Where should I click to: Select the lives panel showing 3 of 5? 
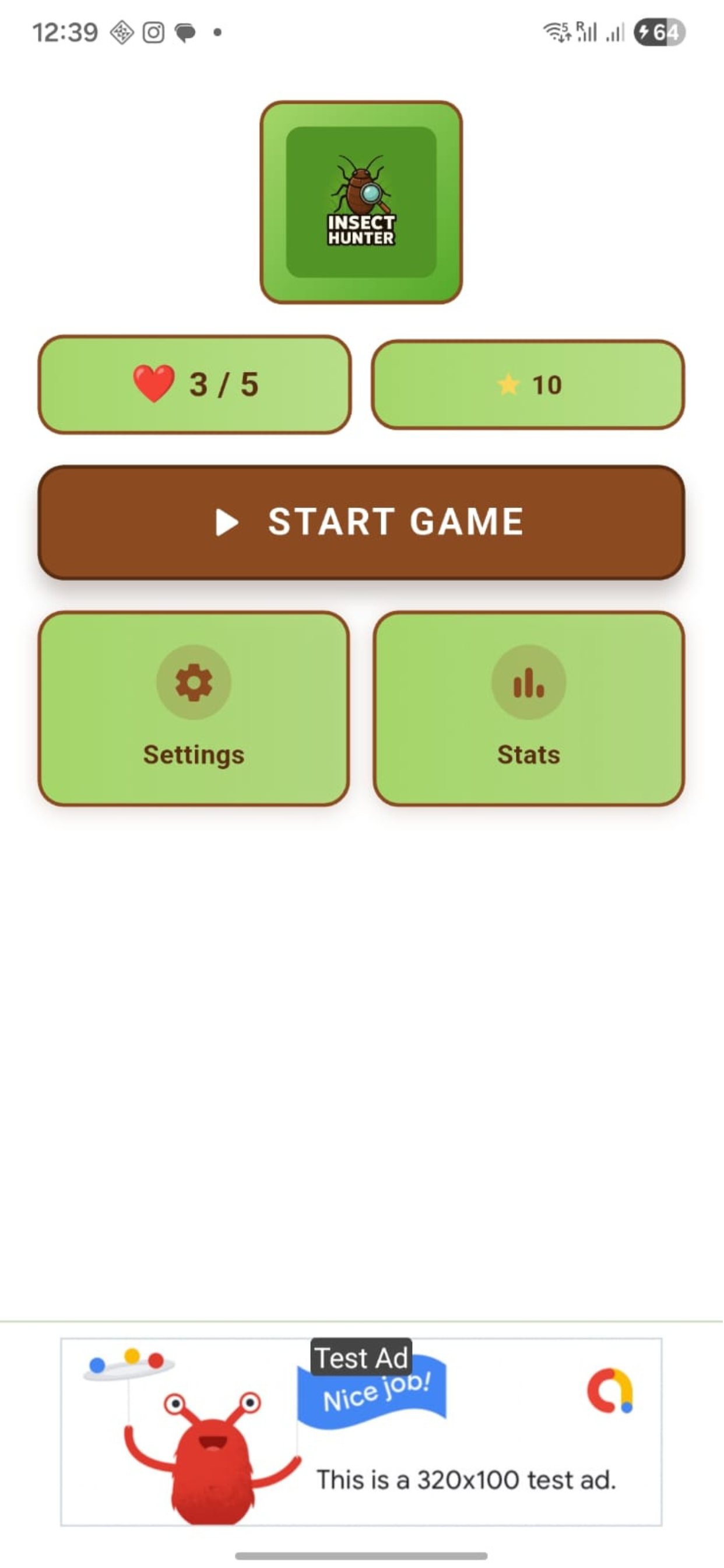click(x=194, y=384)
